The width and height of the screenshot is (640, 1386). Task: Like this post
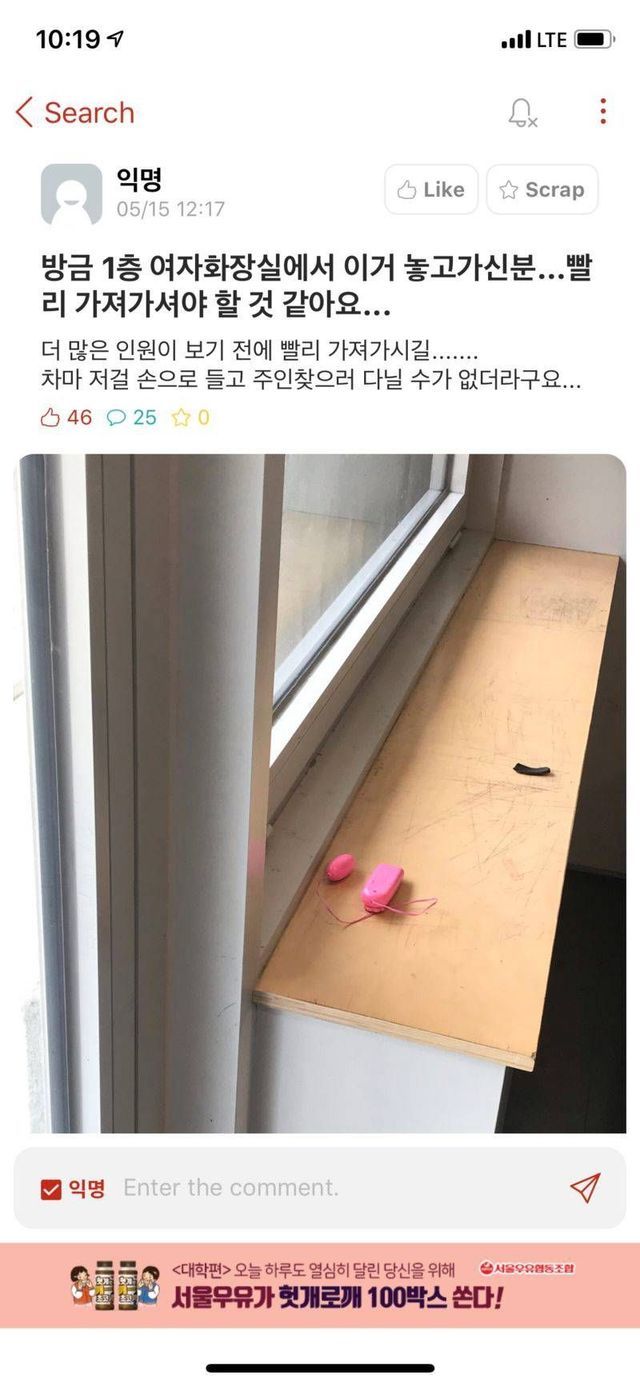click(431, 190)
